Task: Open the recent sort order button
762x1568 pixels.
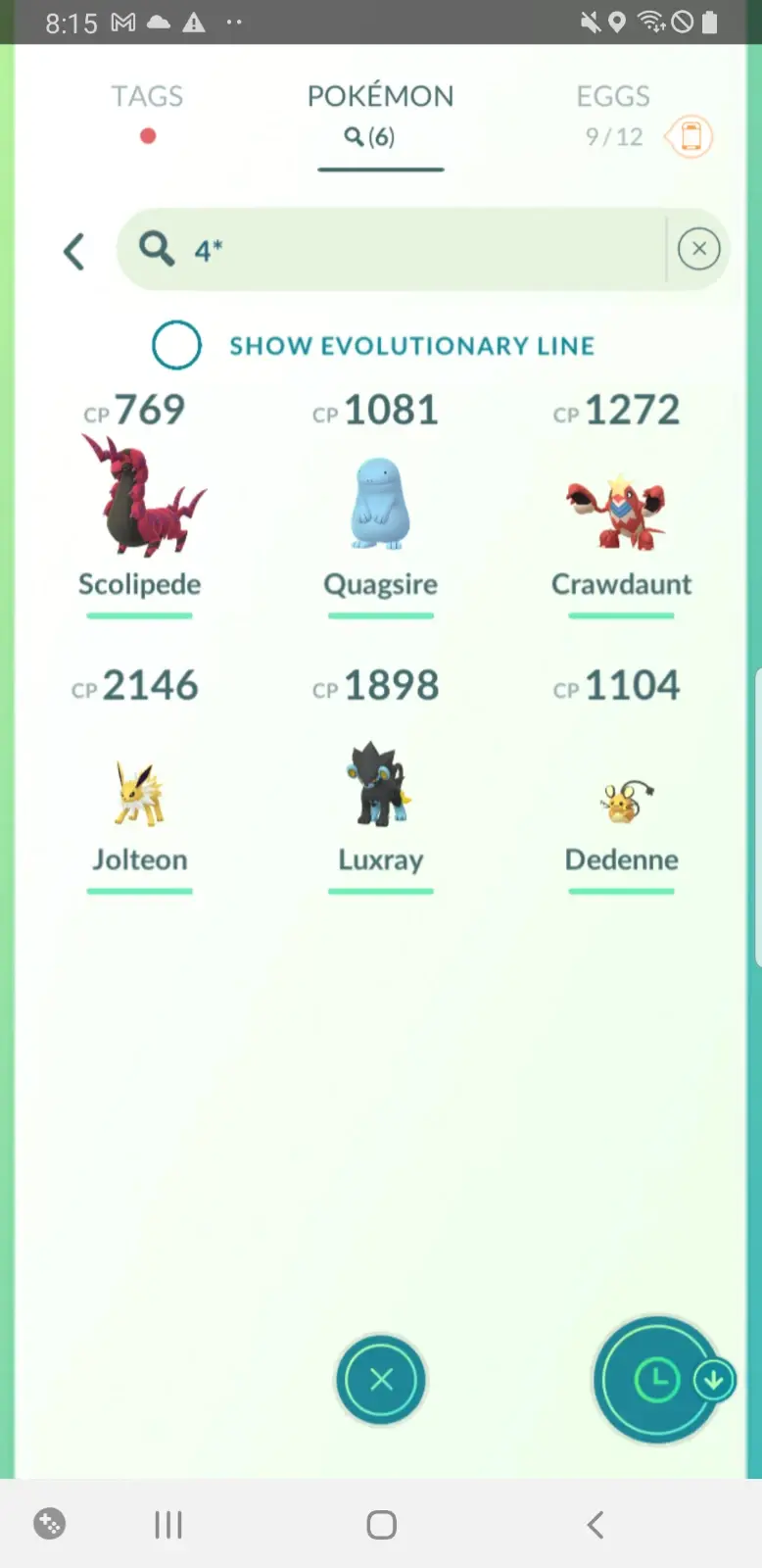Action: pos(656,1380)
